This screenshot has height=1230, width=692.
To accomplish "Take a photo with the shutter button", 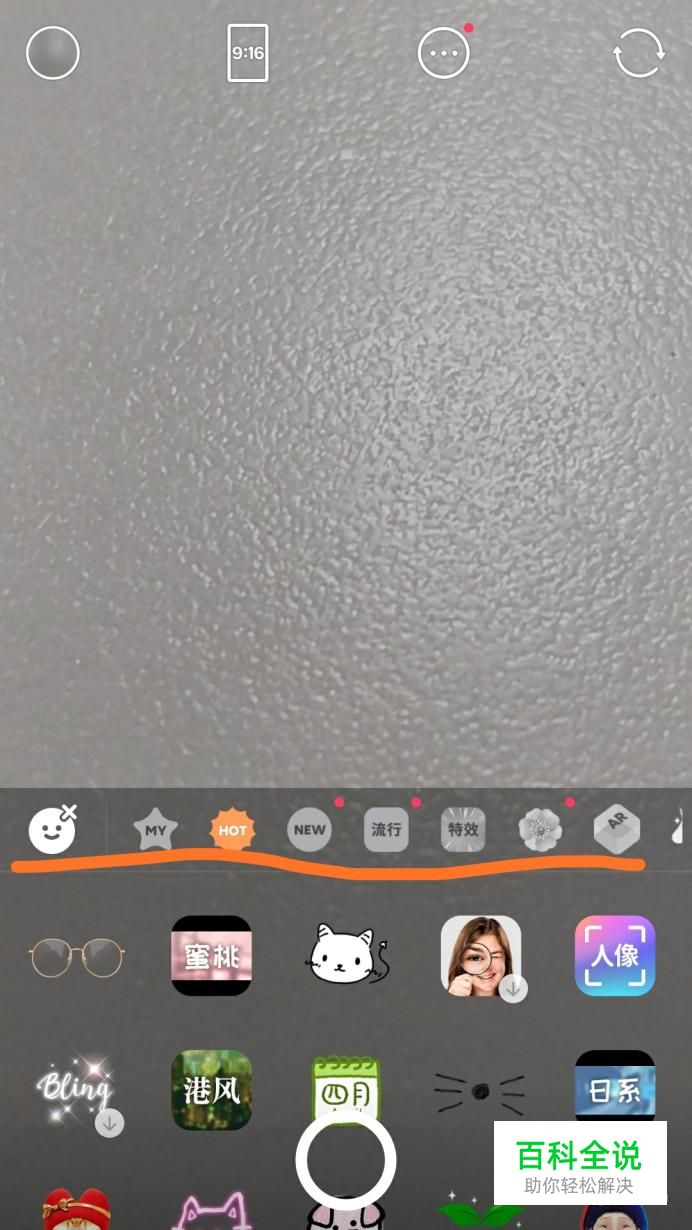I will (346, 1160).
